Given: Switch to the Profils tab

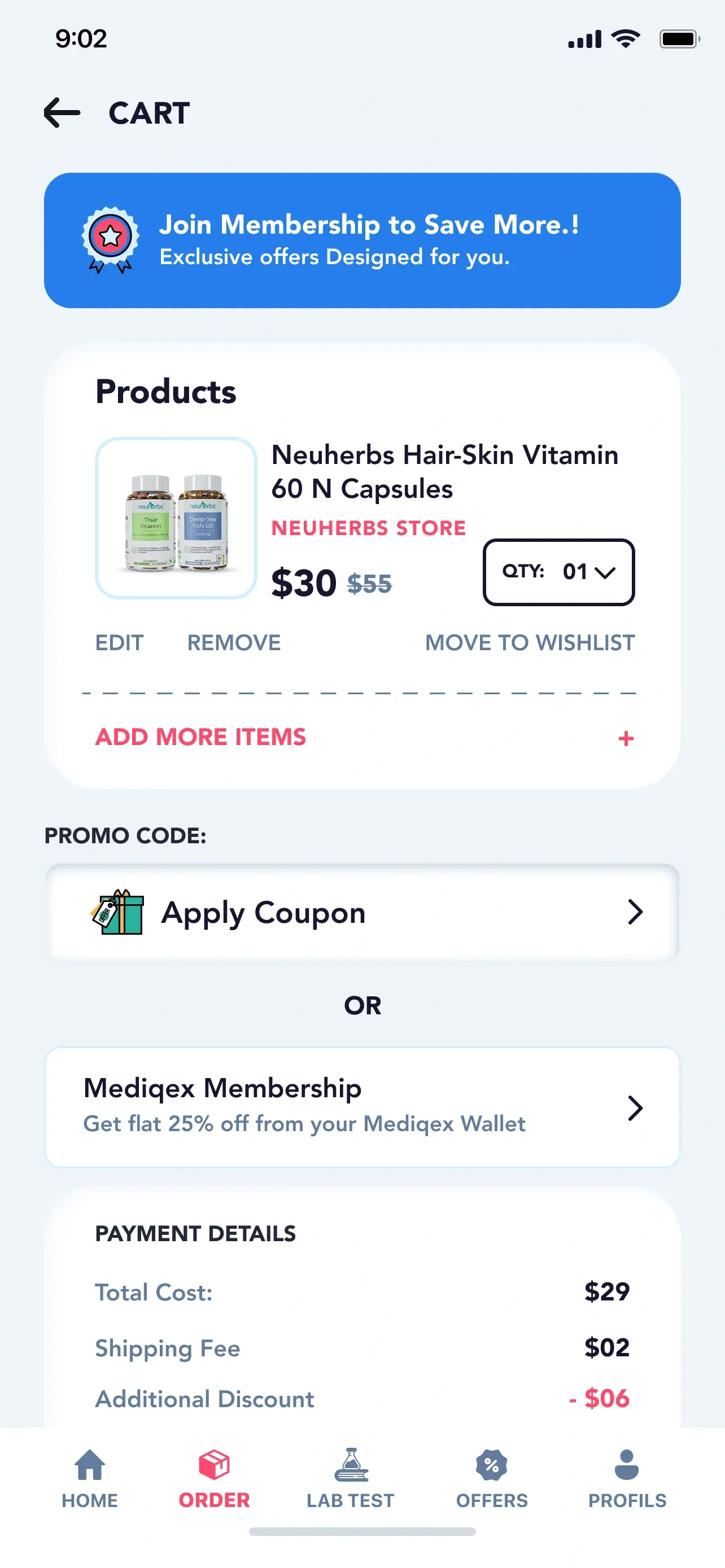Looking at the screenshot, I should 627,1478.
